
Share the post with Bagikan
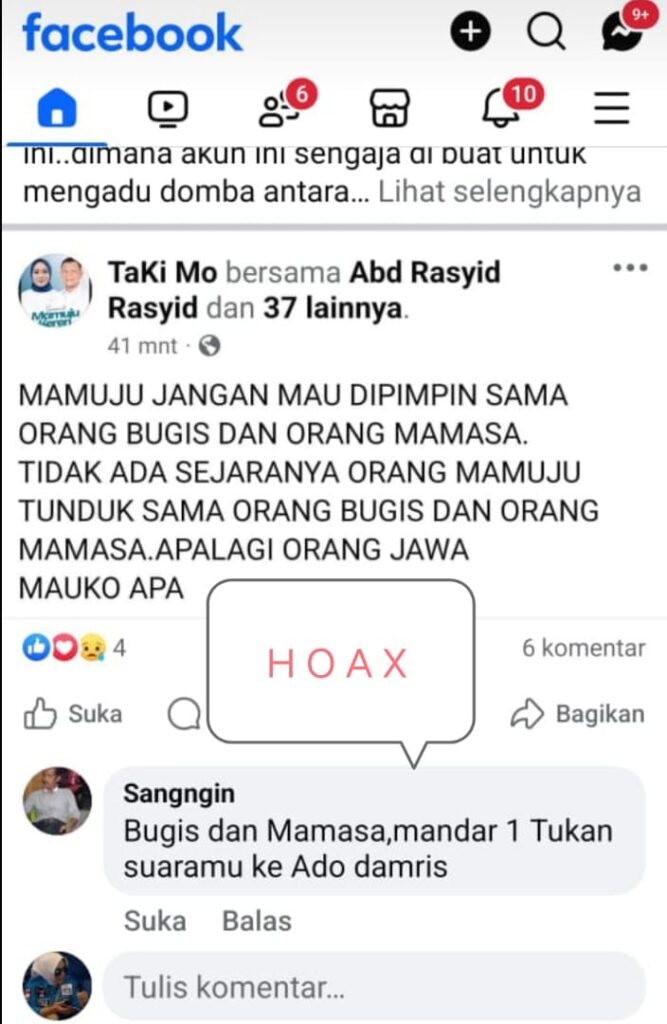[577, 714]
